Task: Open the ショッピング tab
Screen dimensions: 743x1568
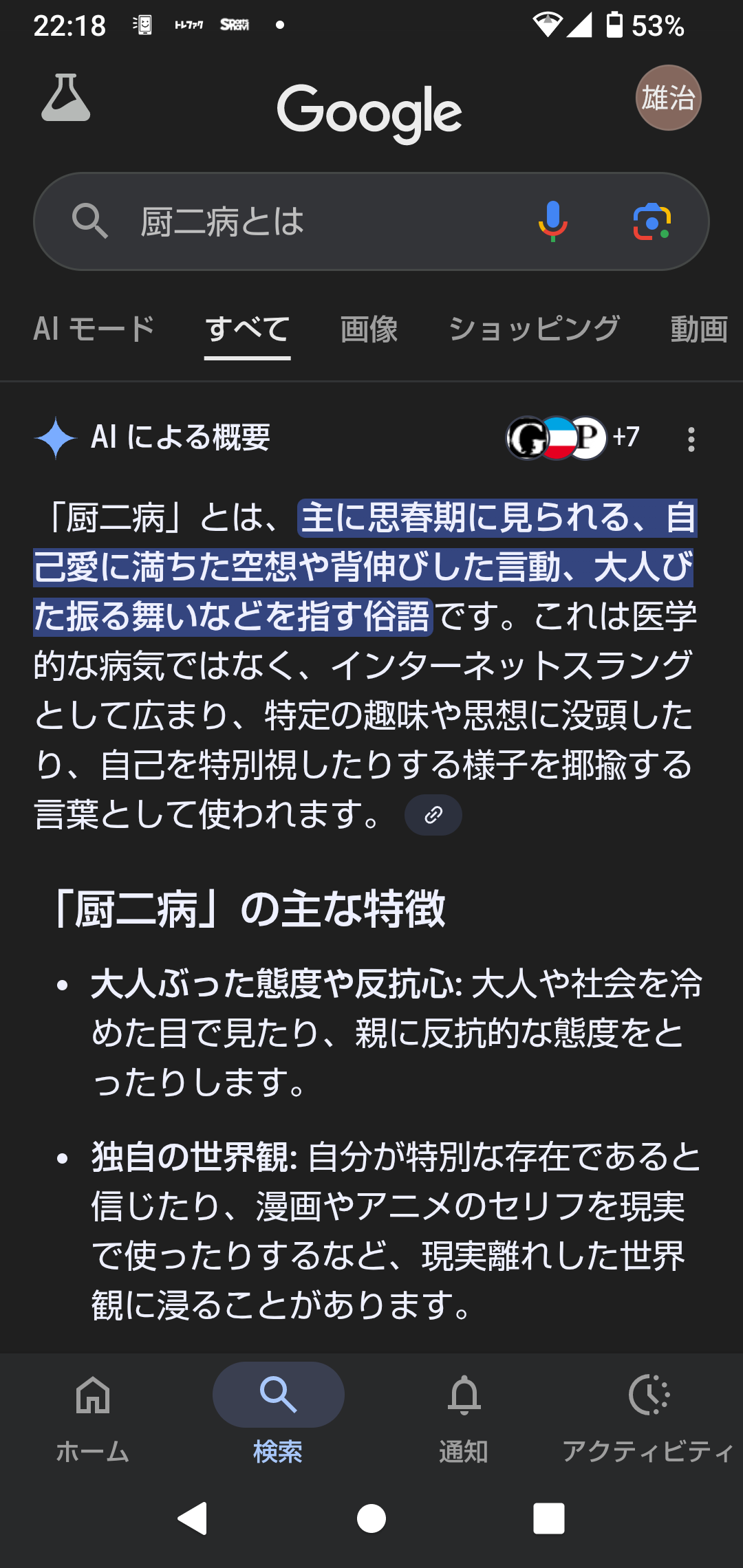Action: tap(534, 329)
